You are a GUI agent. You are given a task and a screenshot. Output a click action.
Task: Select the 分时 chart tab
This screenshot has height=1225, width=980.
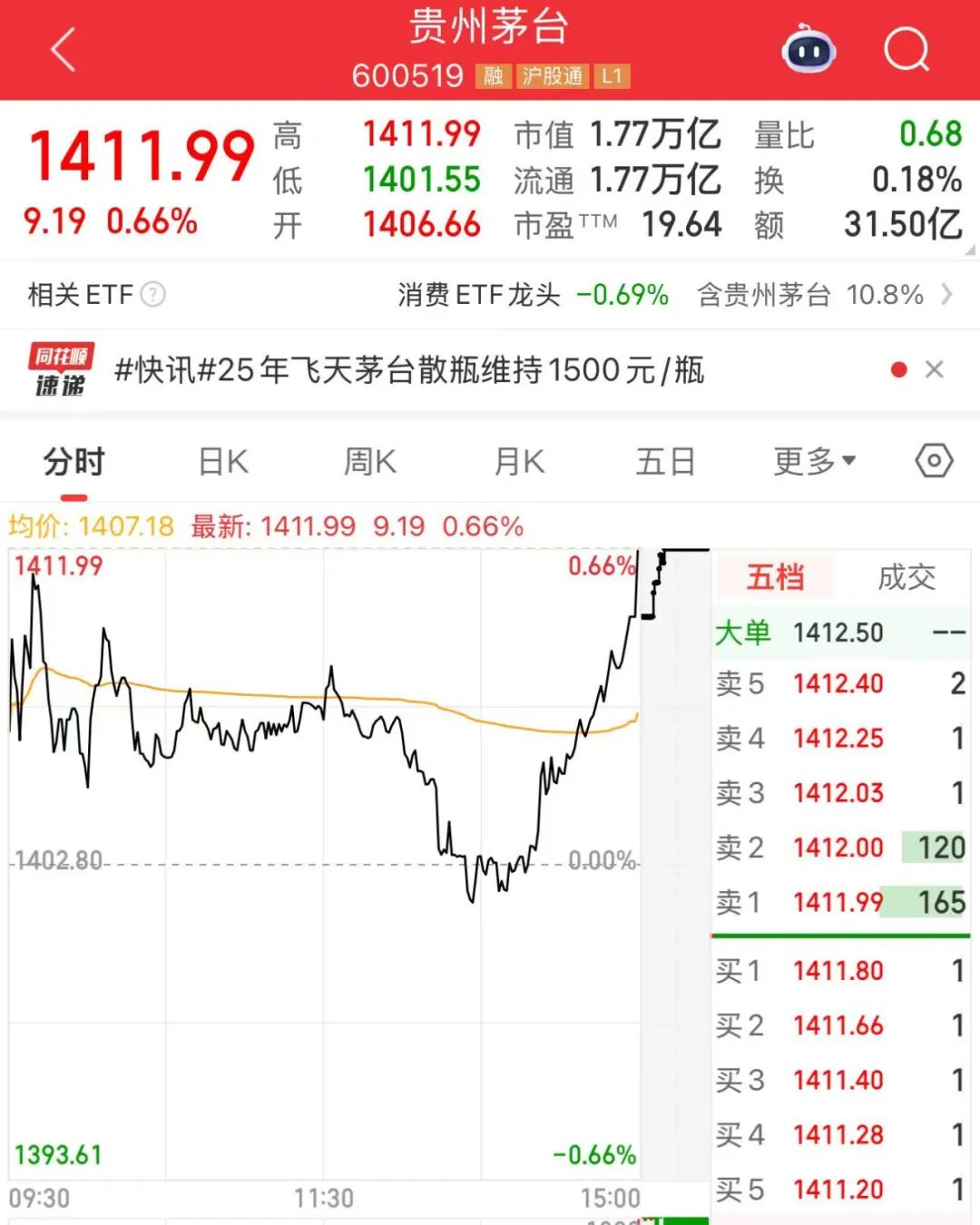(74, 462)
